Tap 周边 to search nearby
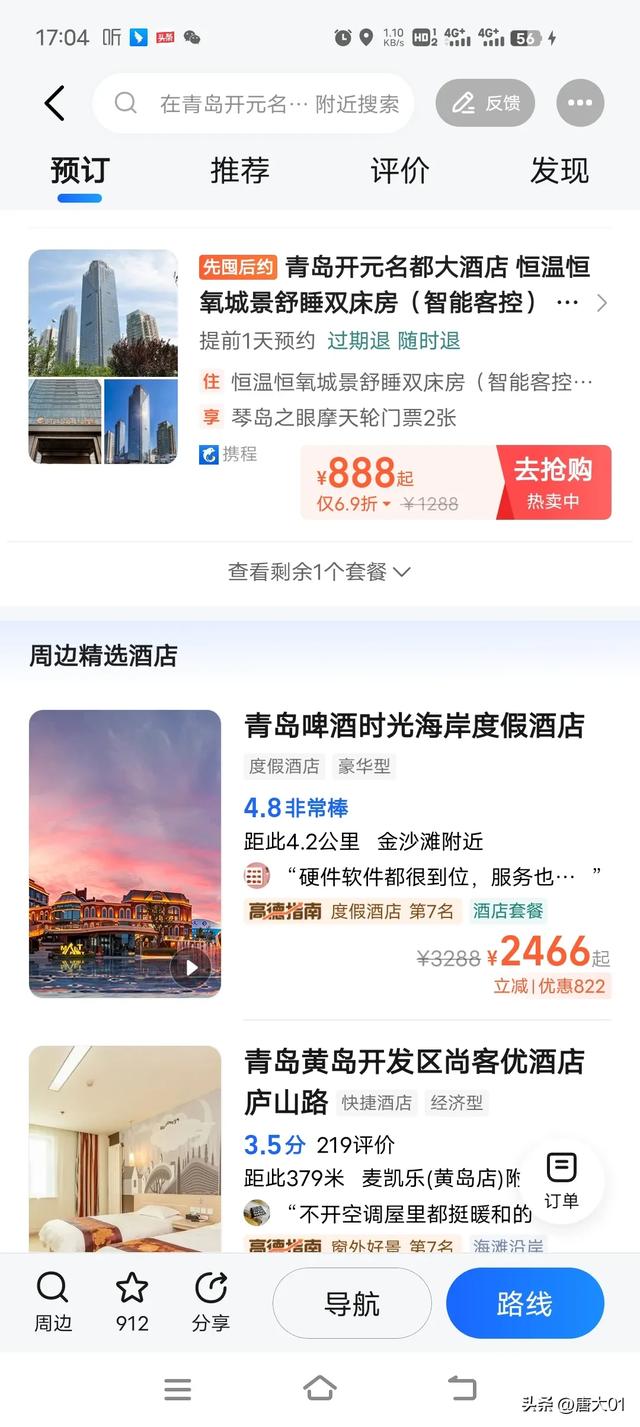 point(53,1302)
